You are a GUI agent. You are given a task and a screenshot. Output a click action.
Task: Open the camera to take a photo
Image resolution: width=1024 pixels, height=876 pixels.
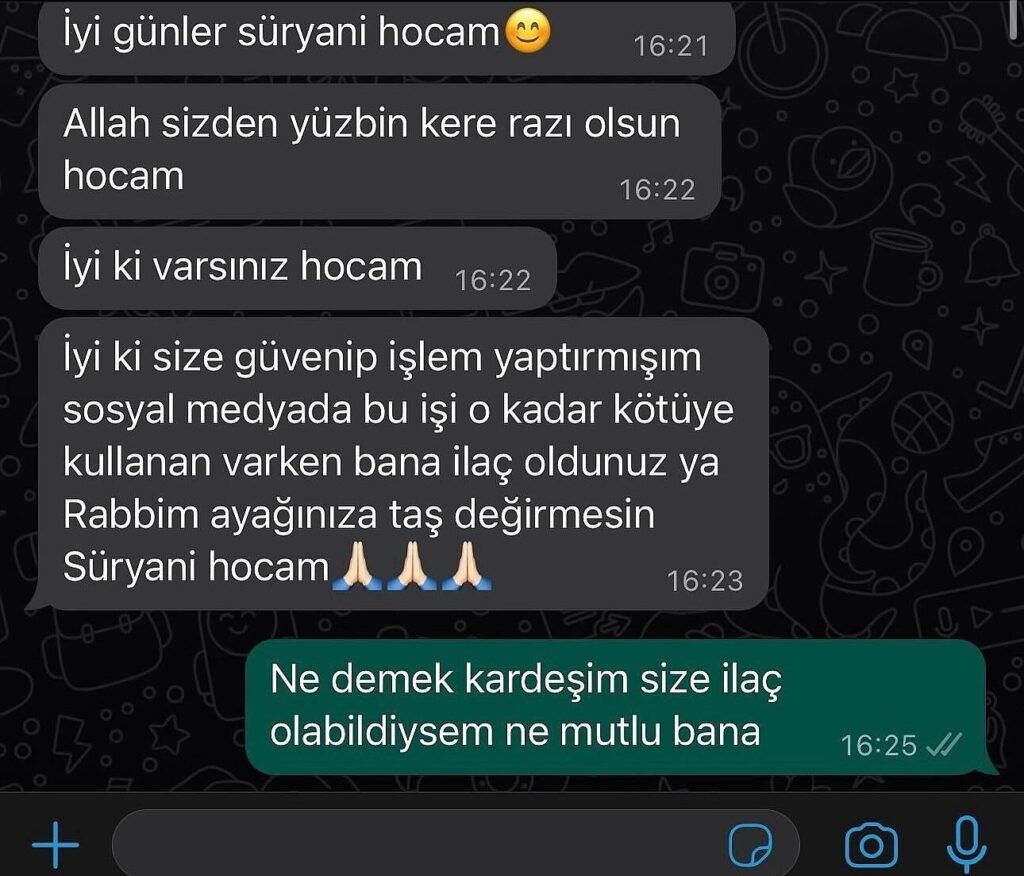coord(871,846)
